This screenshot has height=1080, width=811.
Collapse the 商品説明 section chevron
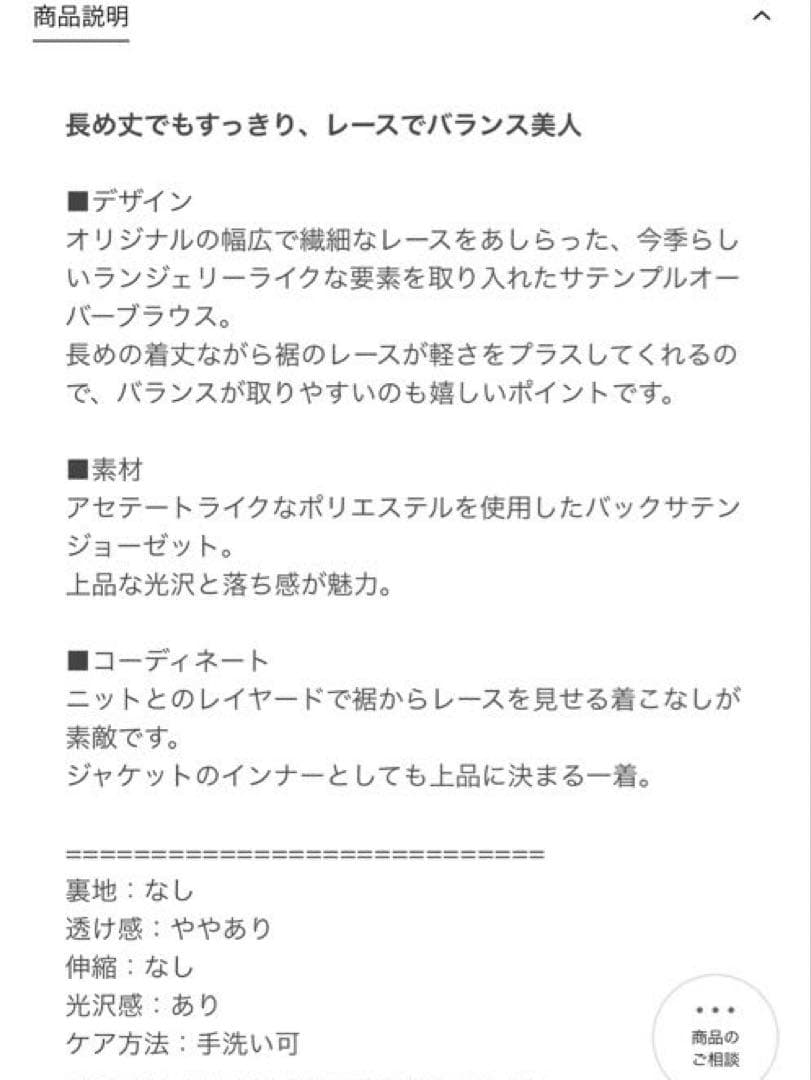761,17
